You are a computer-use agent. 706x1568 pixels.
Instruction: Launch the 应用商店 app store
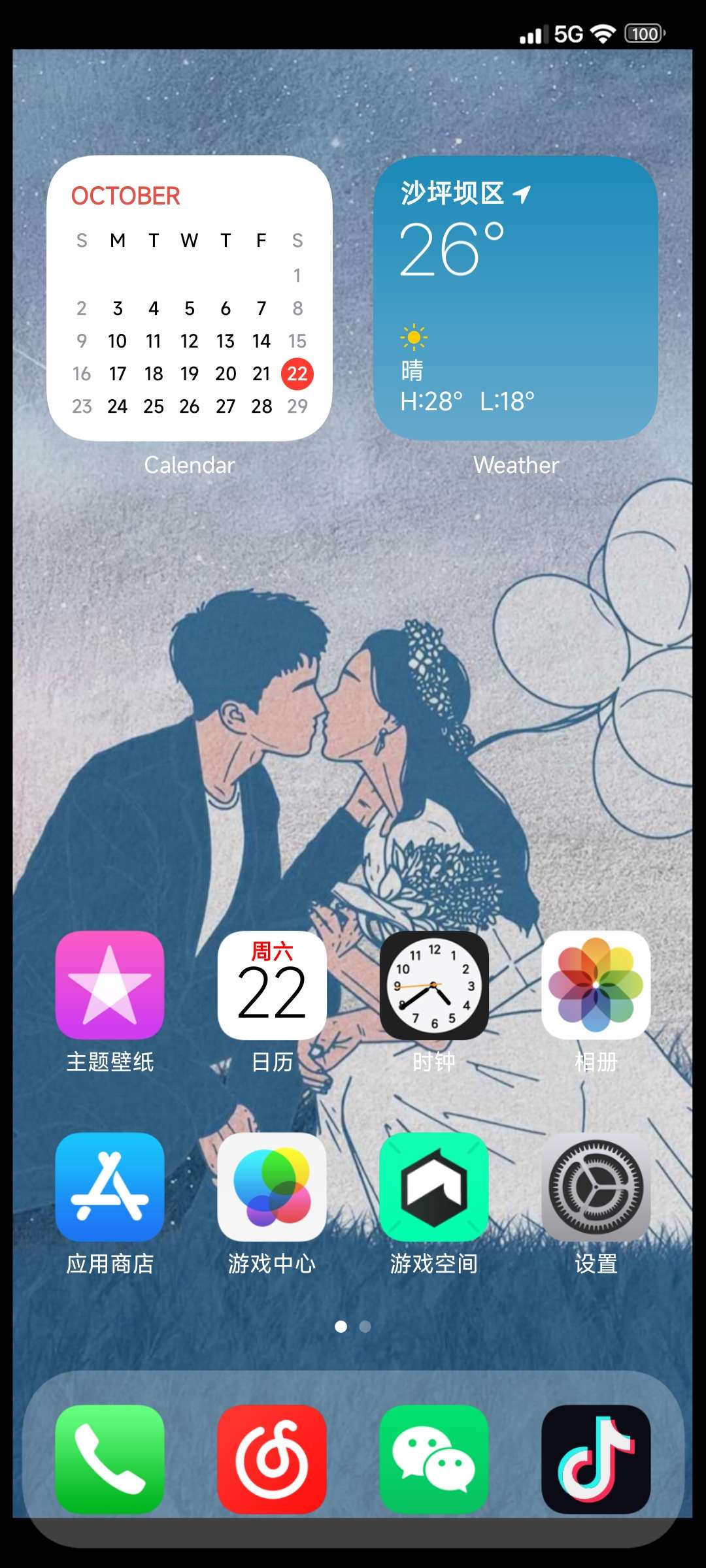[110, 1187]
